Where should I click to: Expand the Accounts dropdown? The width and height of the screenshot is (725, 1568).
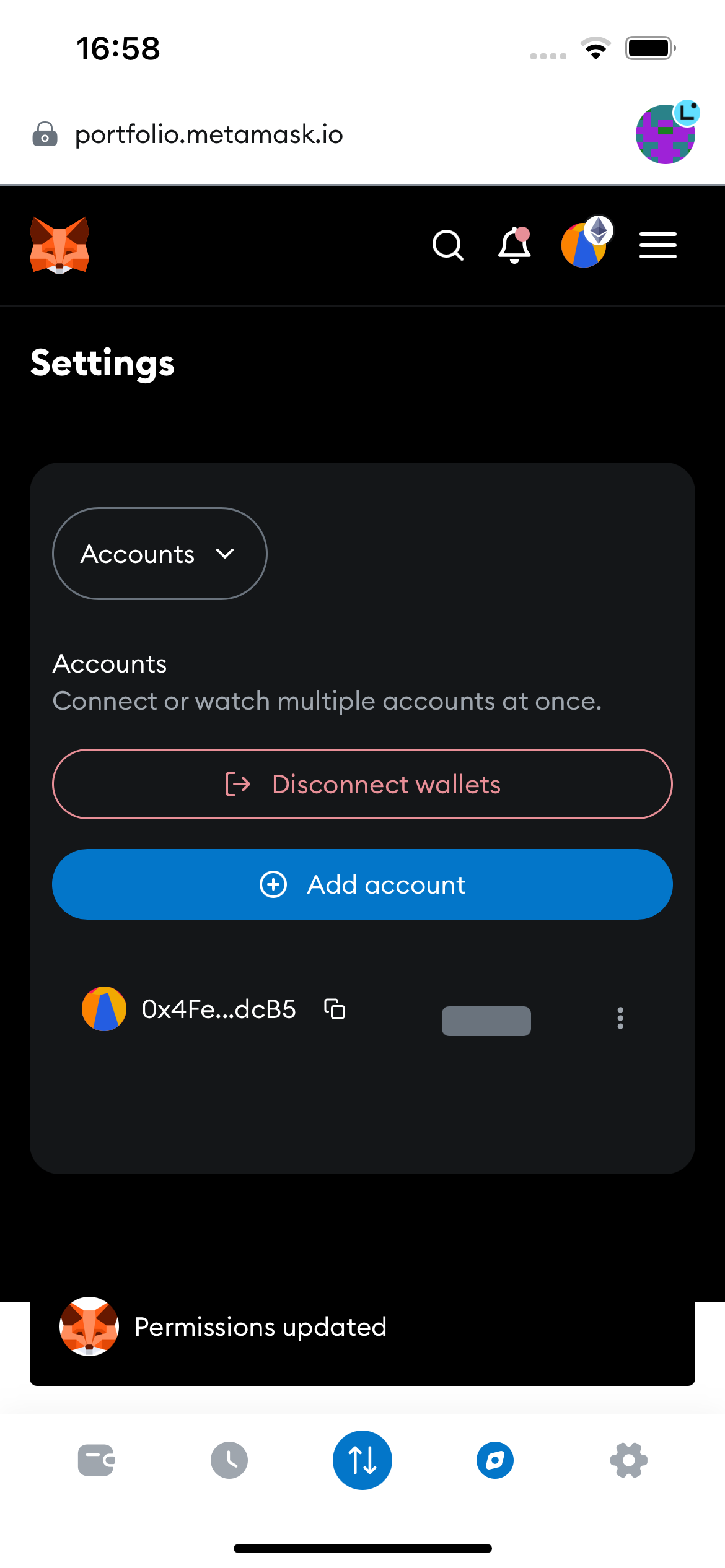(x=160, y=554)
